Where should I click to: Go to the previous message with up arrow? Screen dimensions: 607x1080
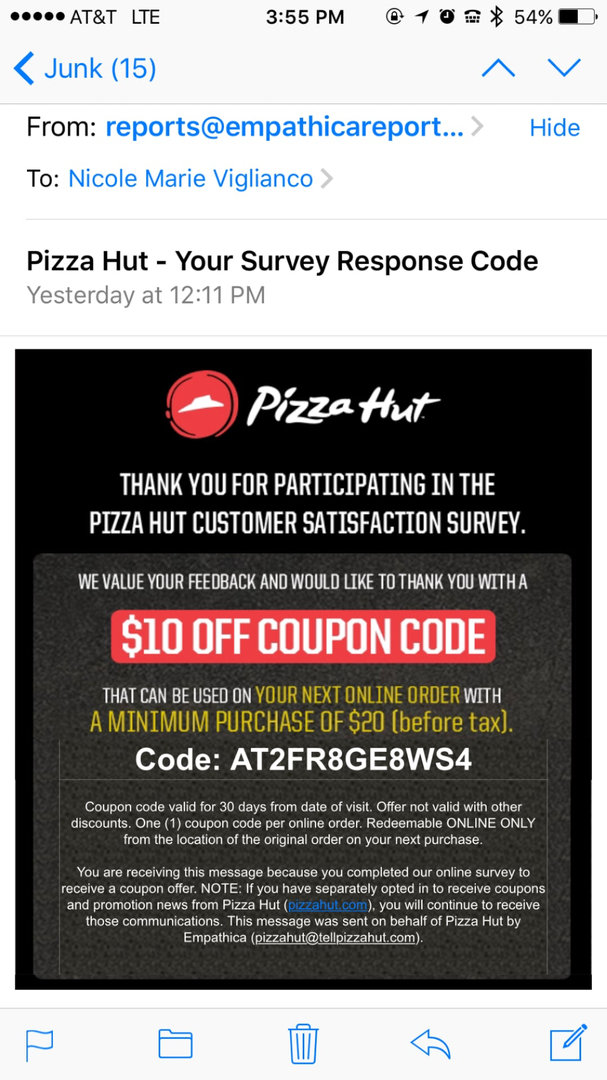click(498, 68)
